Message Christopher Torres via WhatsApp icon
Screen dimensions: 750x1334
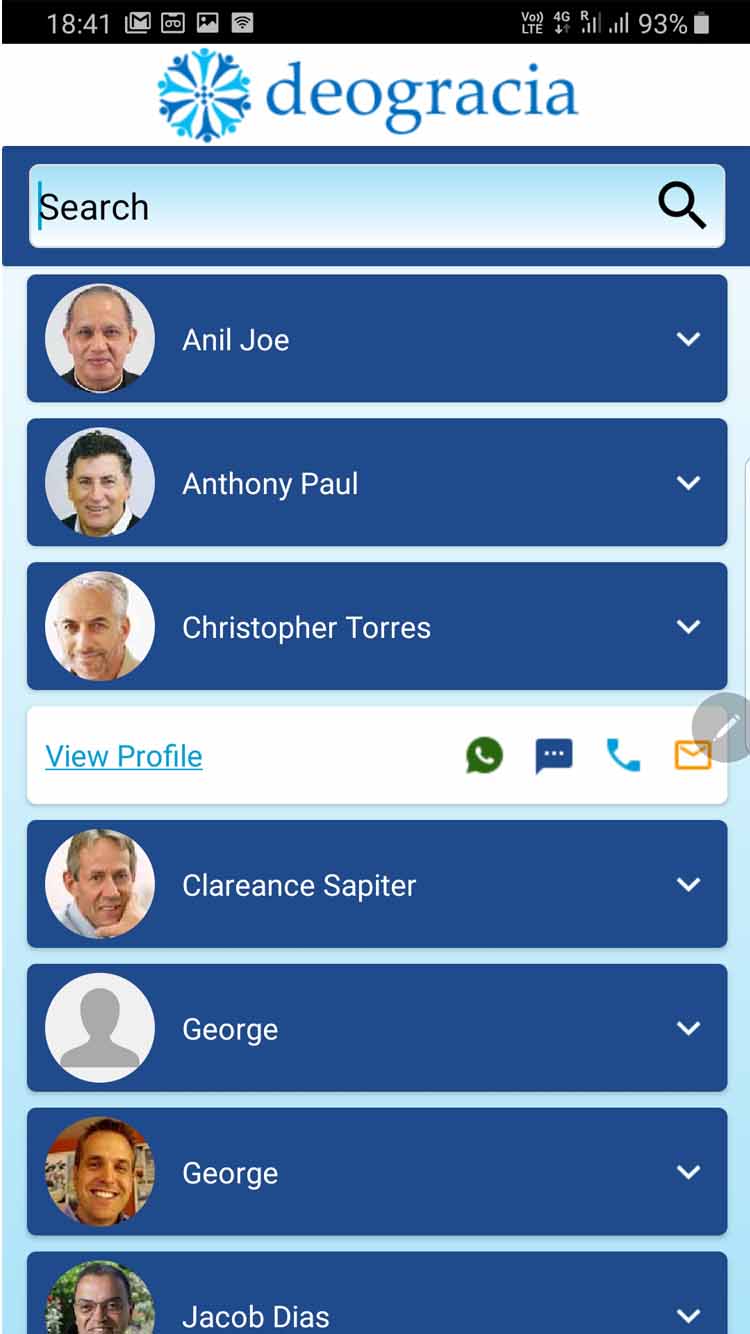click(484, 755)
